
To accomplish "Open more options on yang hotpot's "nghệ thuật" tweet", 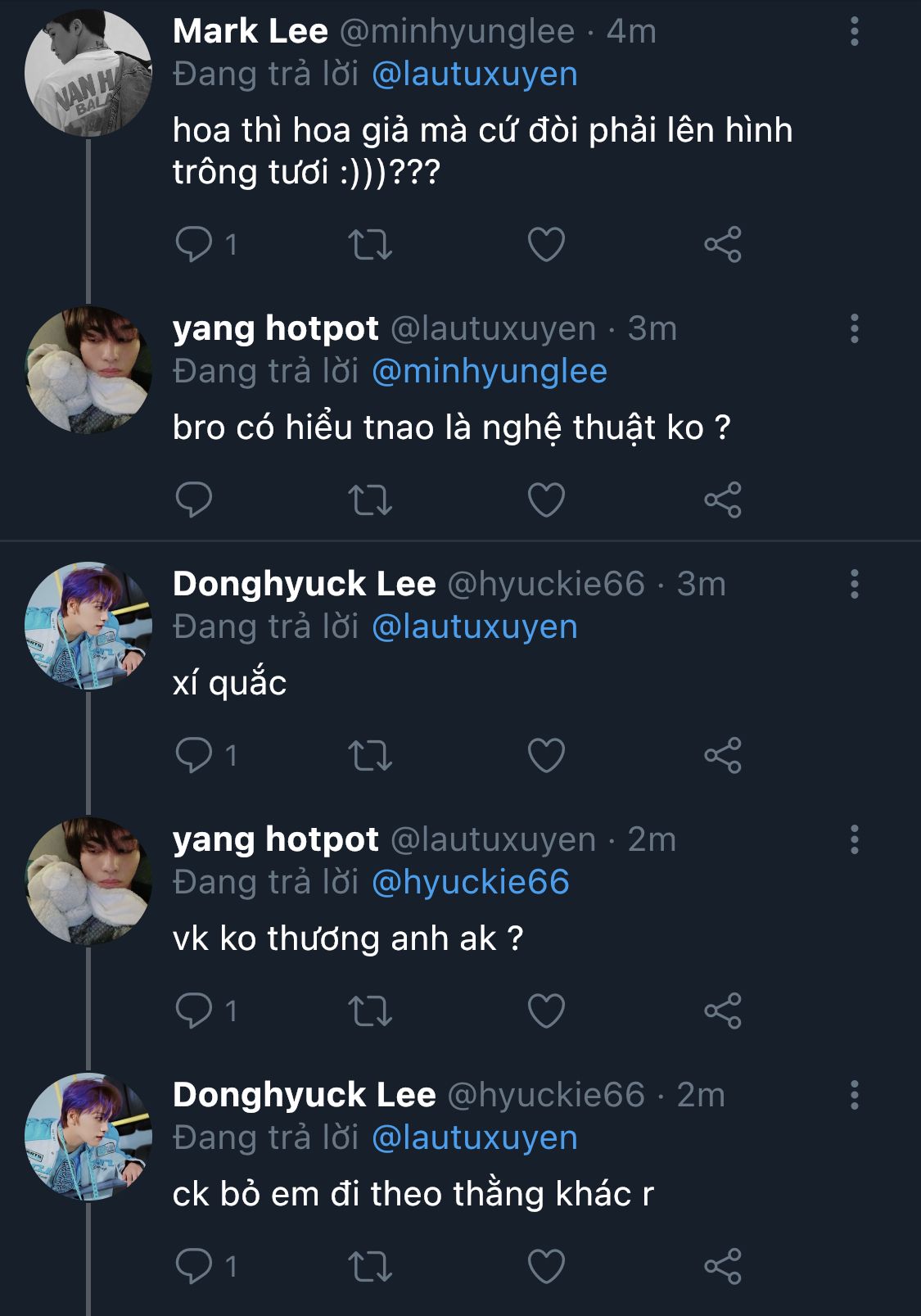I will coord(854,328).
